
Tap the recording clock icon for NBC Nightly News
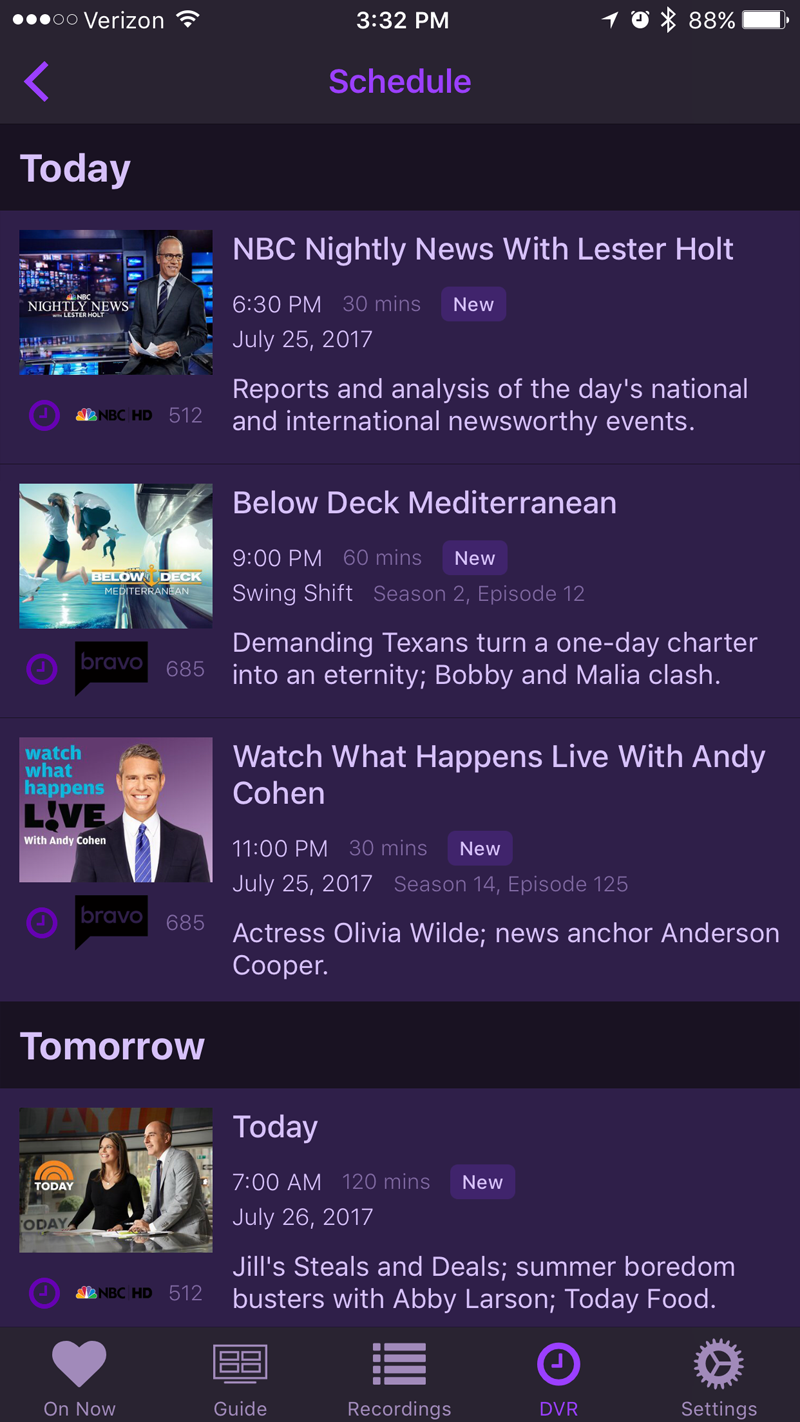click(x=44, y=413)
